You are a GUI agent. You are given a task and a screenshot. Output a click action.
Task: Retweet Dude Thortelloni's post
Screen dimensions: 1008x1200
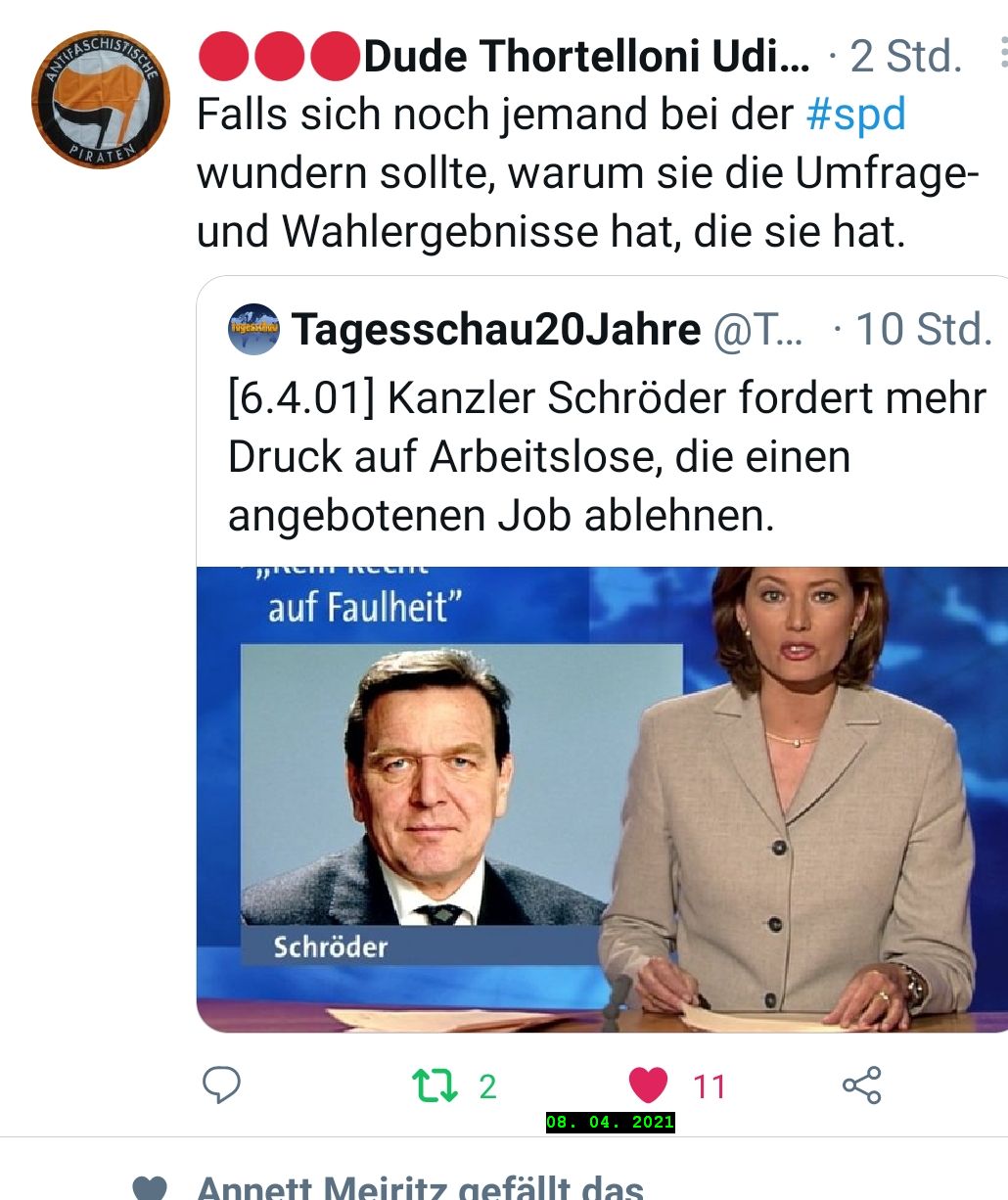tap(434, 1085)
